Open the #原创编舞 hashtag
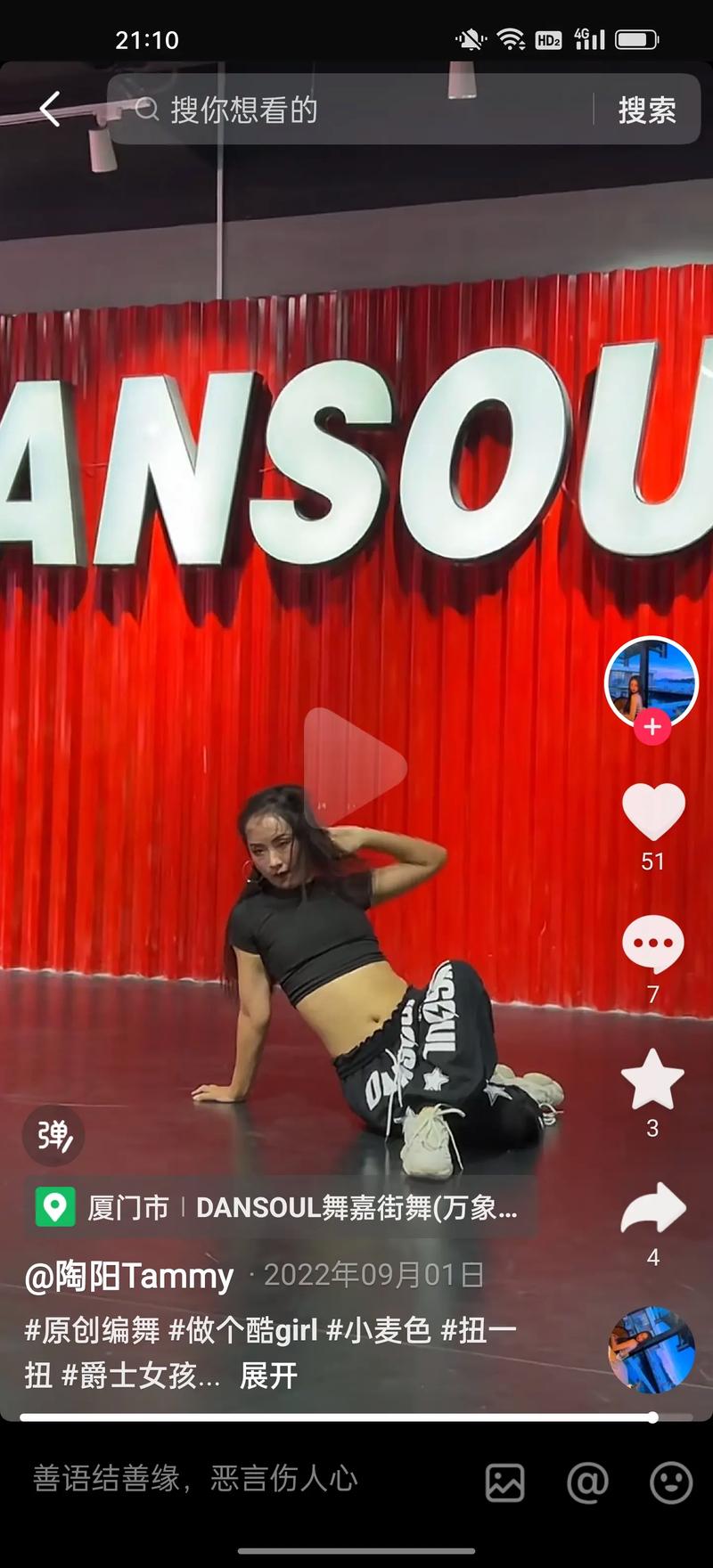The image size is (713, 1568). tap(93, 1330)
